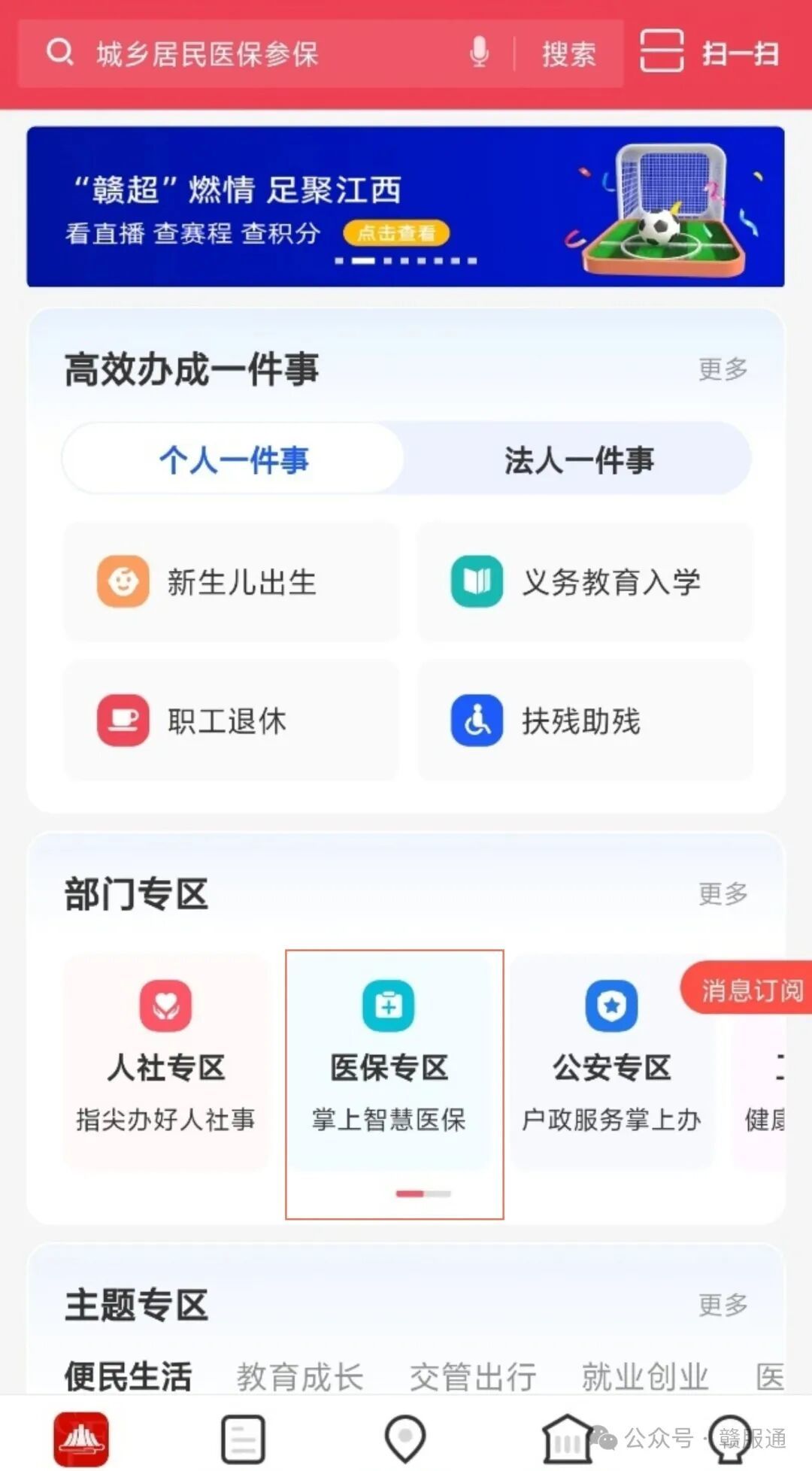This screenshot has width=812, height=1471.
Task: Open 医保专区 card
Action: click(x=389, y=1060)
